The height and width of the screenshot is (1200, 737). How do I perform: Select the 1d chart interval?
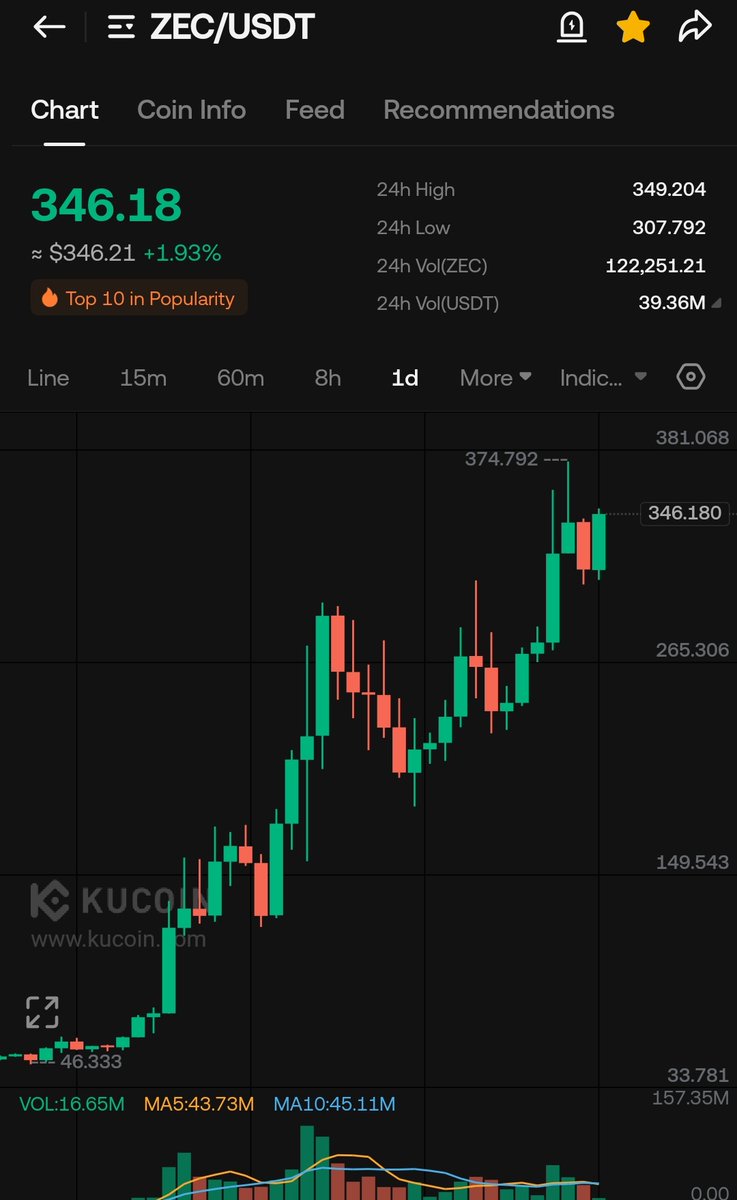pyautogui.click(x=405, y=378)
